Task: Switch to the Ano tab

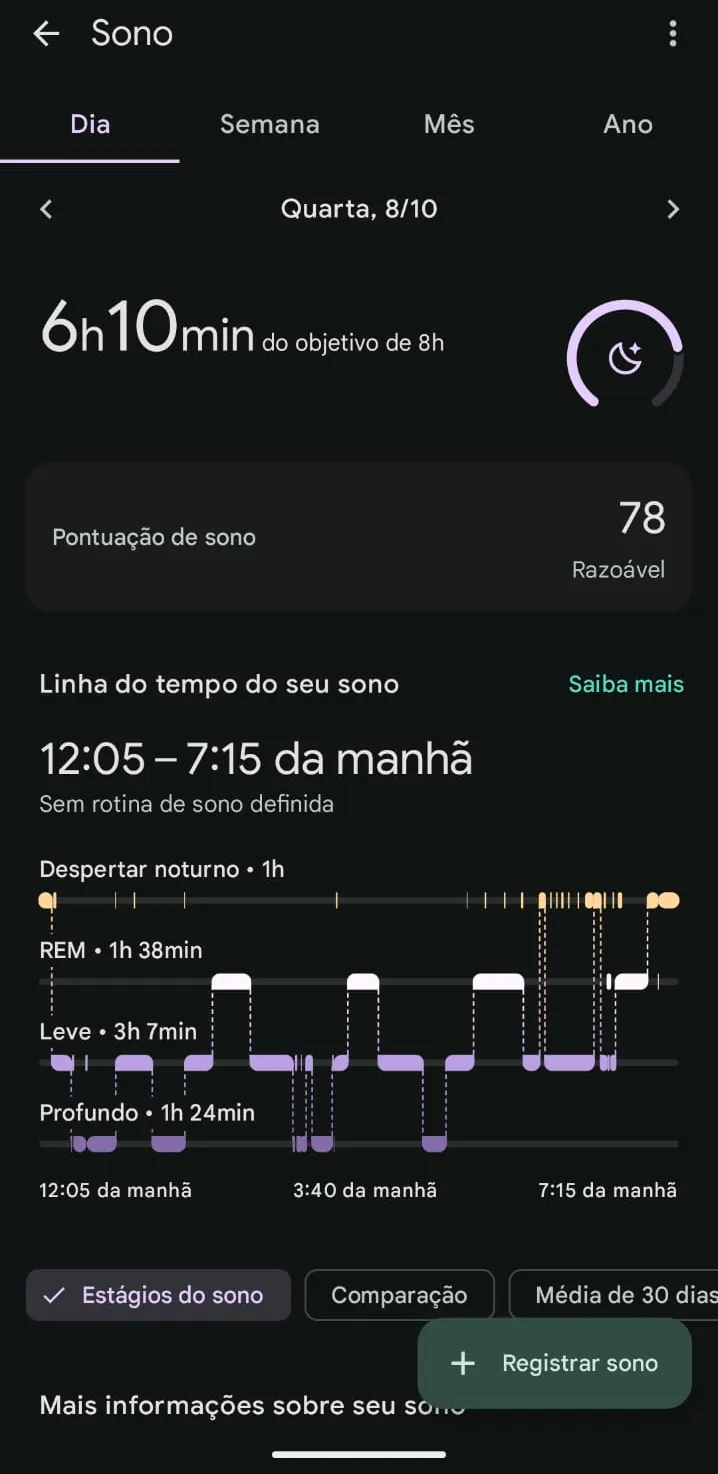Action: click(x=627, y=124)
